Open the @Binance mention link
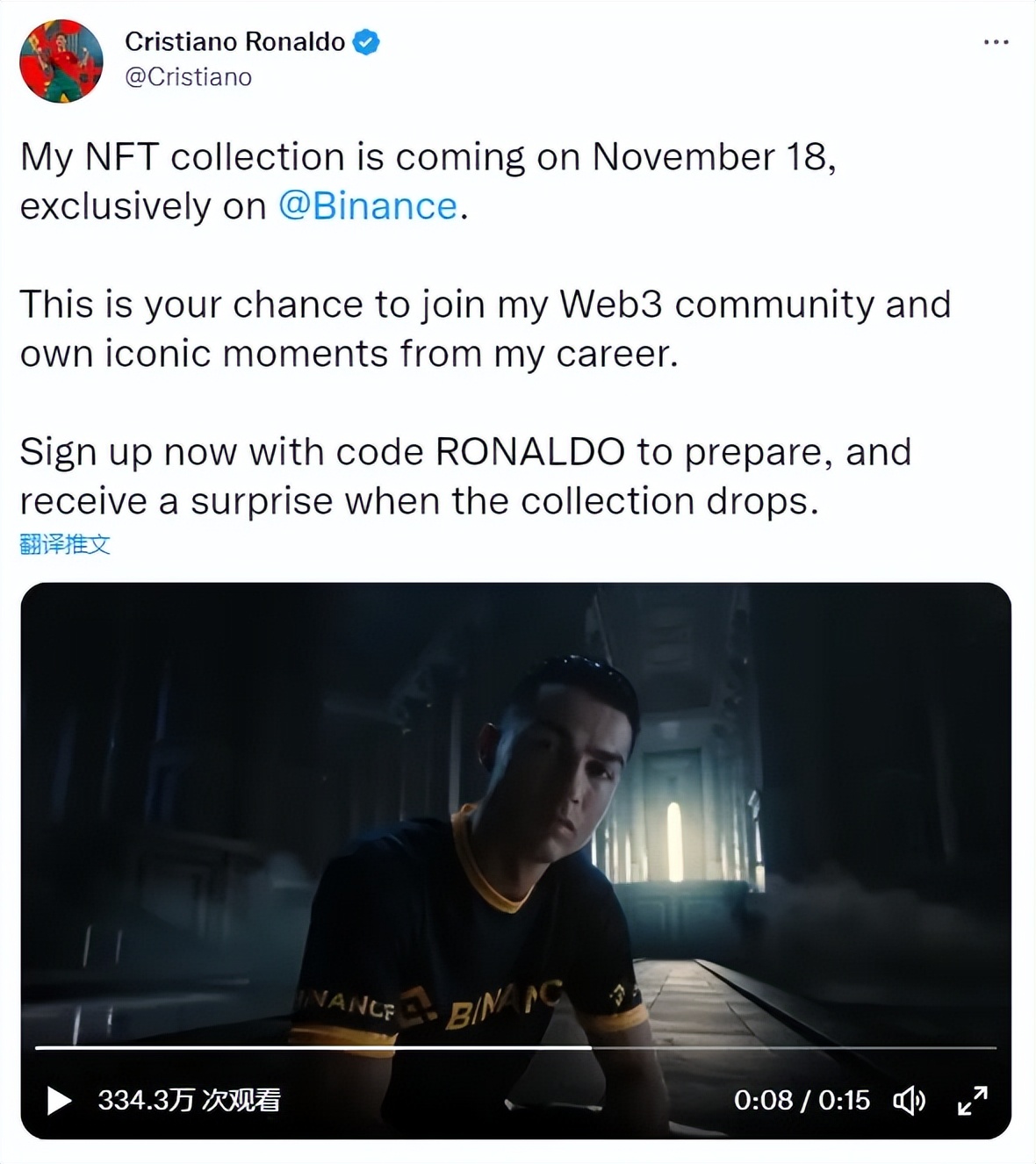Viewport: 1036px width, 1164px height. [x=368, y=206]
